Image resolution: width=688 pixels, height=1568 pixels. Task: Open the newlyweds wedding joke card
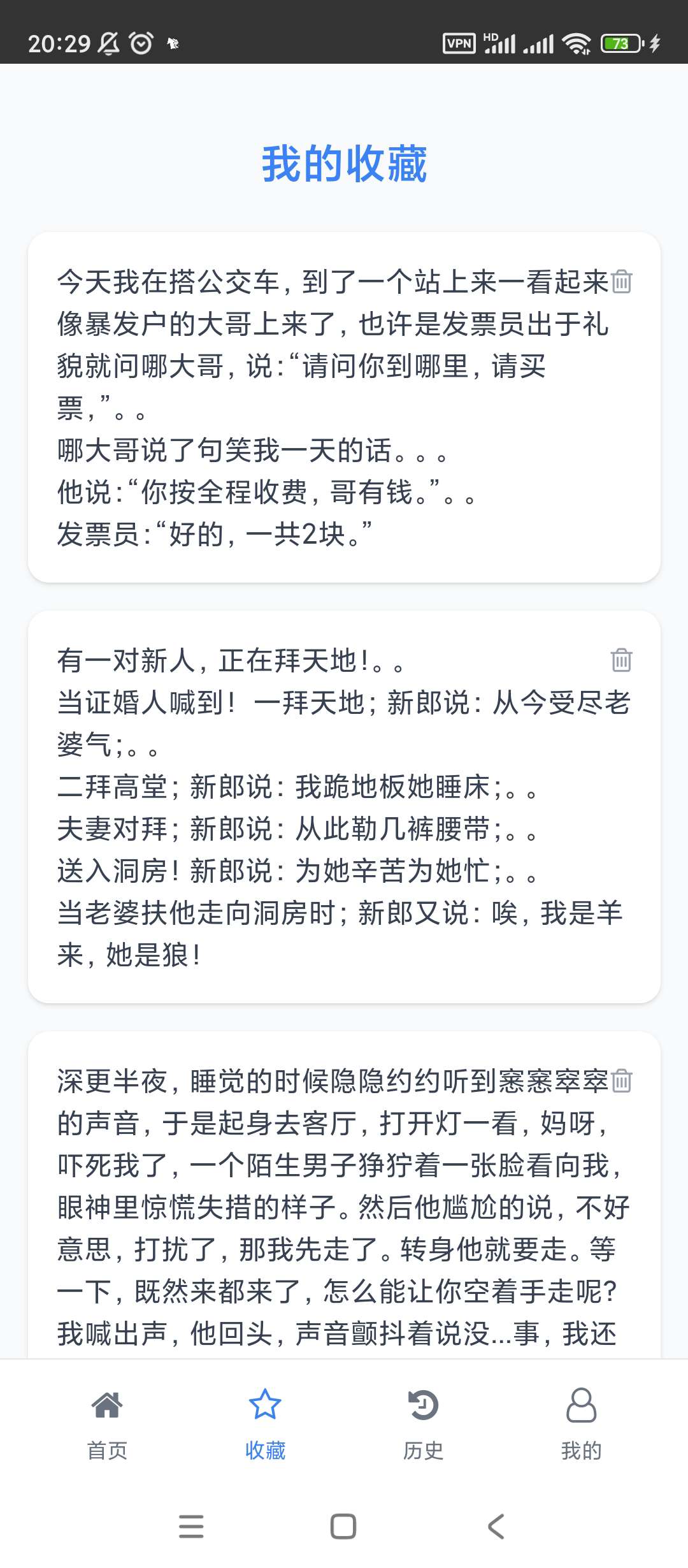pos(319,807)
